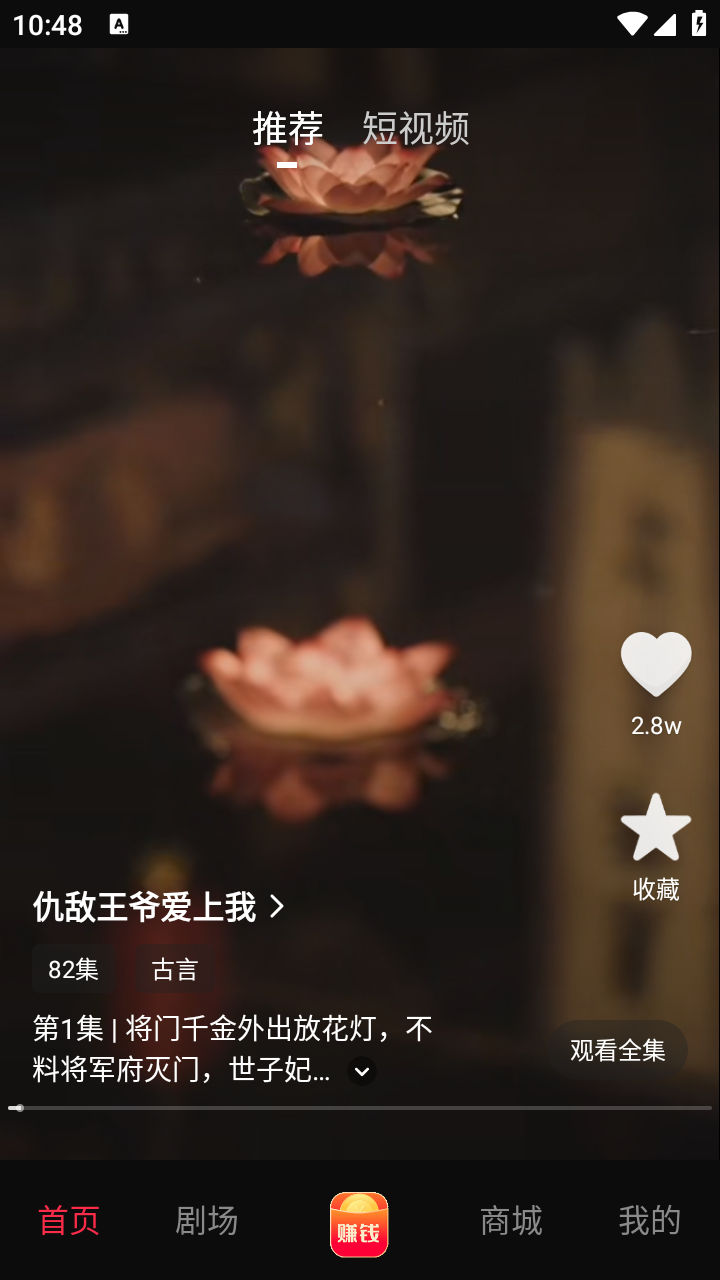The image size is (720, 1280).
Task: Tap the 观看全集 button
Action: (617, 1050)
